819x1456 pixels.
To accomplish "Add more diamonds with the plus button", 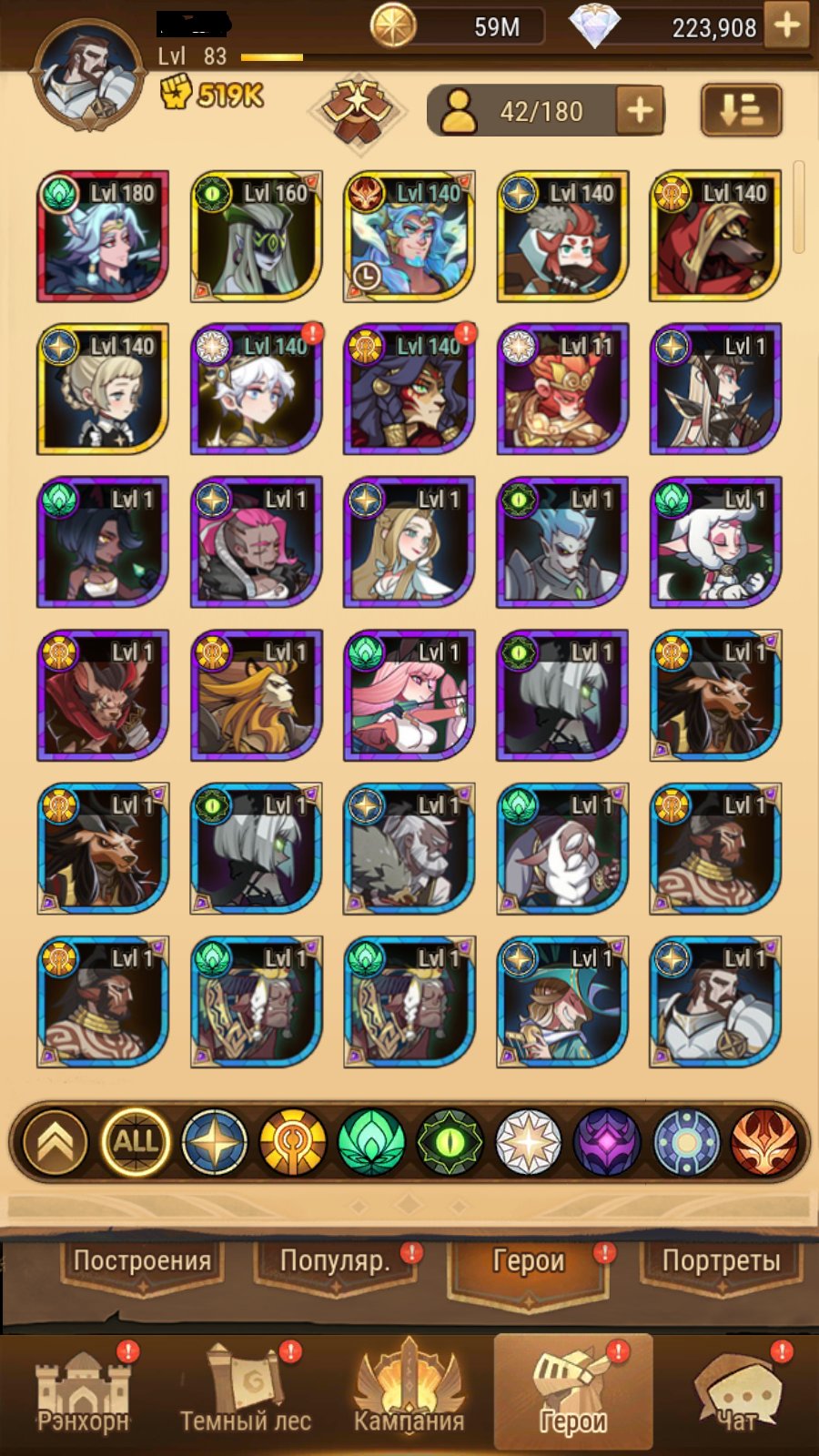I will [x=786, y=25].
